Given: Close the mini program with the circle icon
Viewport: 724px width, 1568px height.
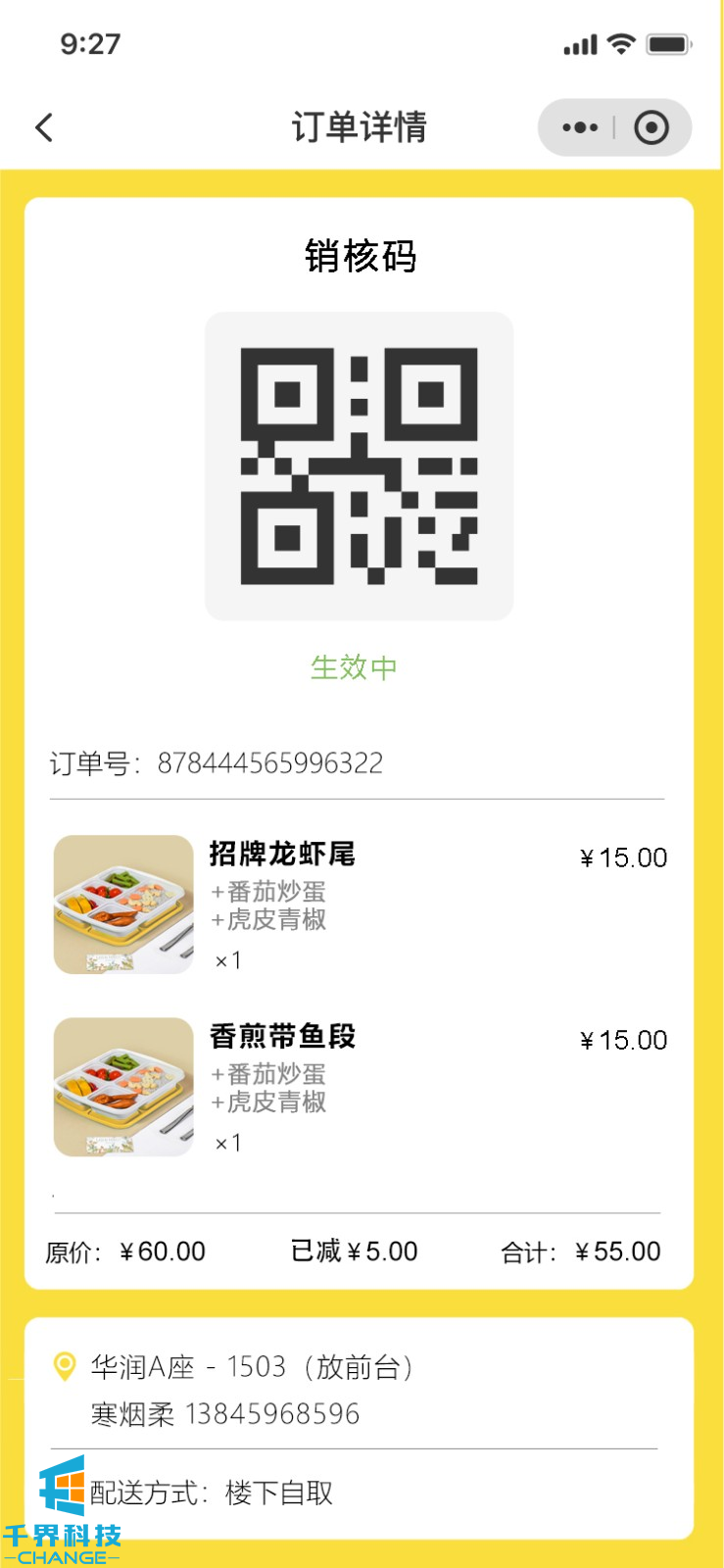Looking at the screenshot, I should [652, 127].
